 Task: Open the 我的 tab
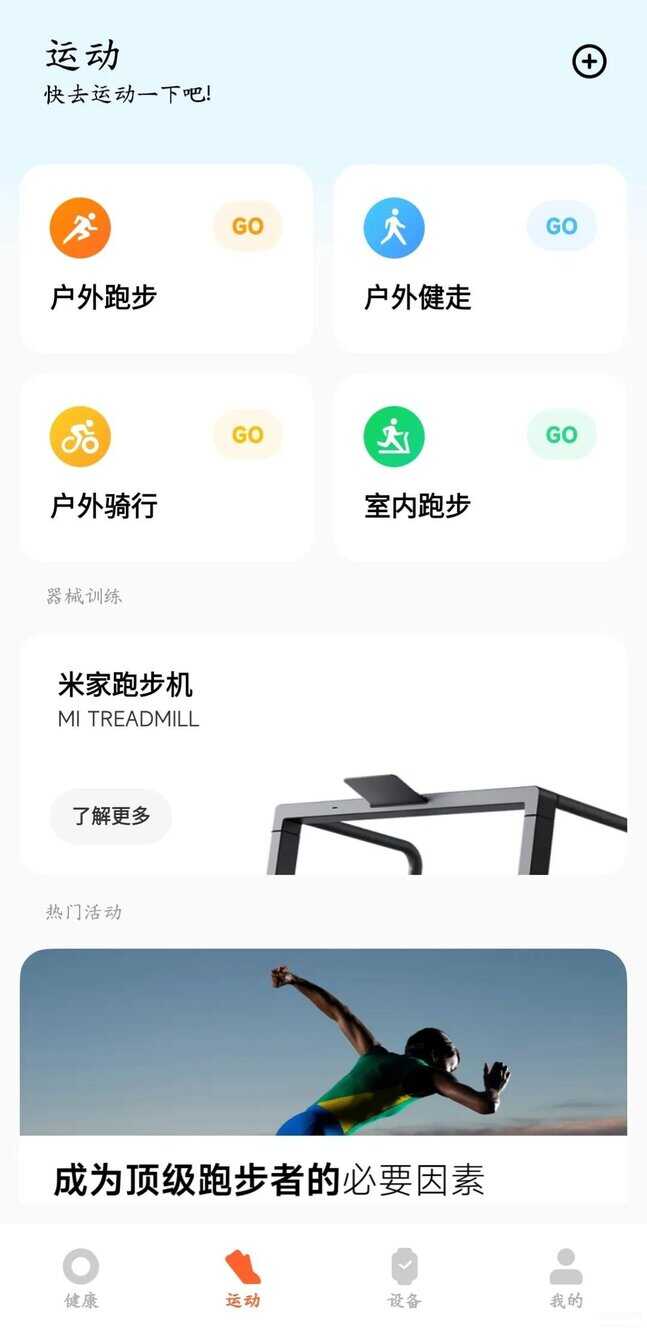point(566,1278)
